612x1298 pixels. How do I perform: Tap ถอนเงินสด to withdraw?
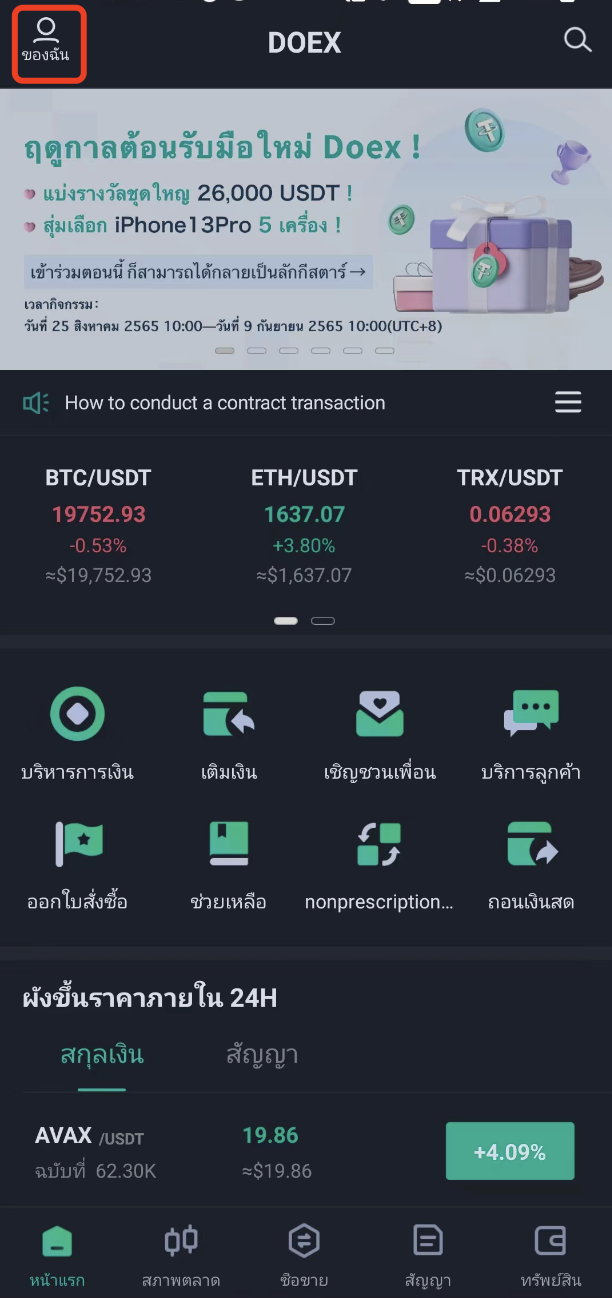tap(531, 864)
